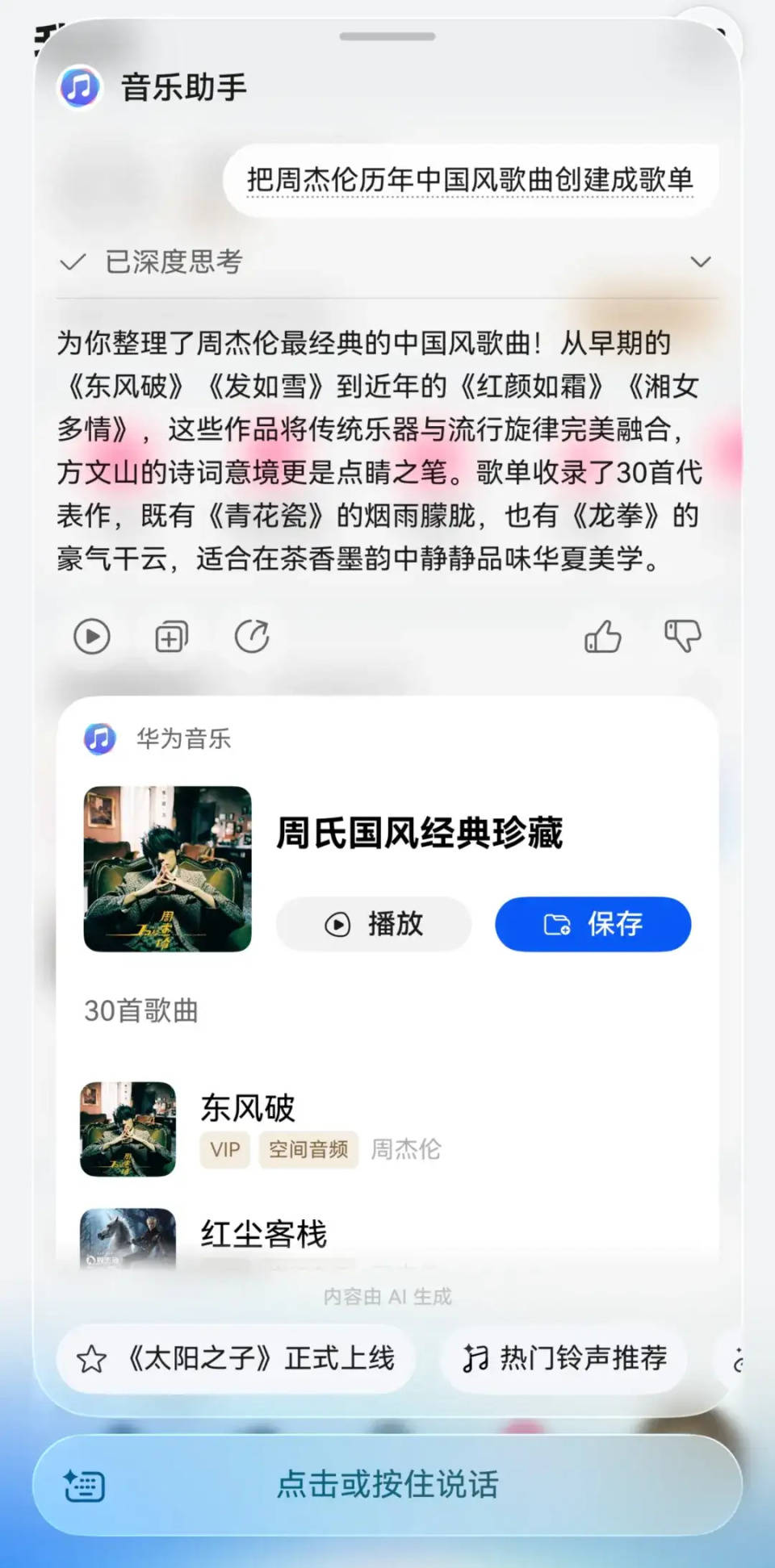Switch to keyboard input with the keyboard icon
Viewport: 775px width, 1568px height.
pyautogui.click(x=85, y=1486)
